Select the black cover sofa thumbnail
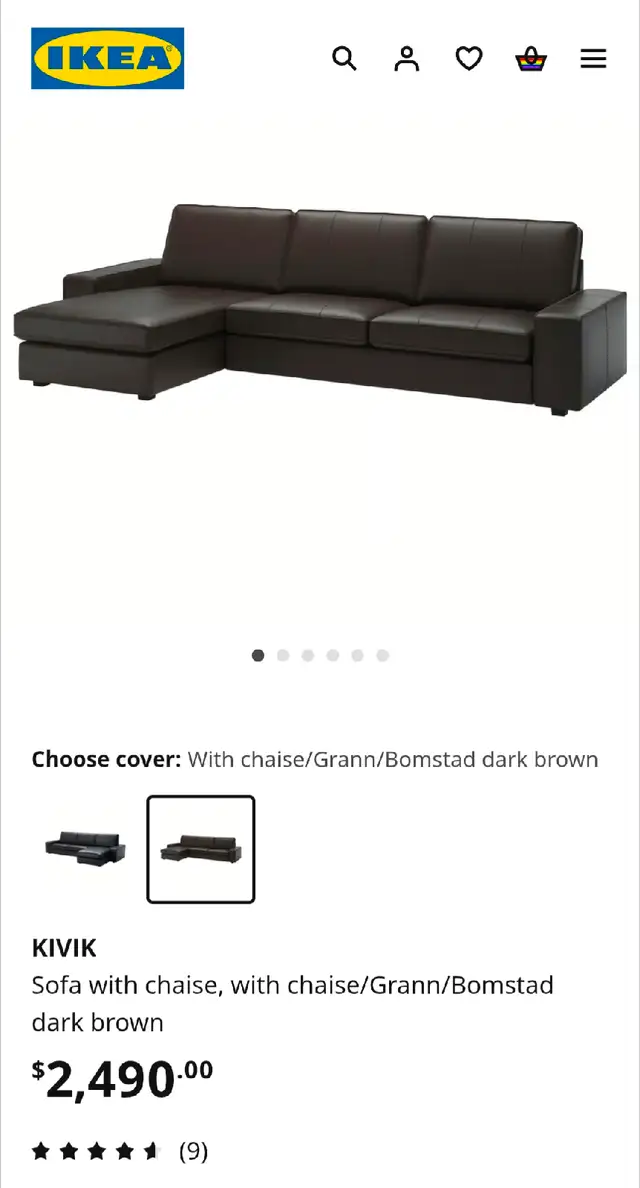This screenshot has height=1188, width=640. click(86, 849)
